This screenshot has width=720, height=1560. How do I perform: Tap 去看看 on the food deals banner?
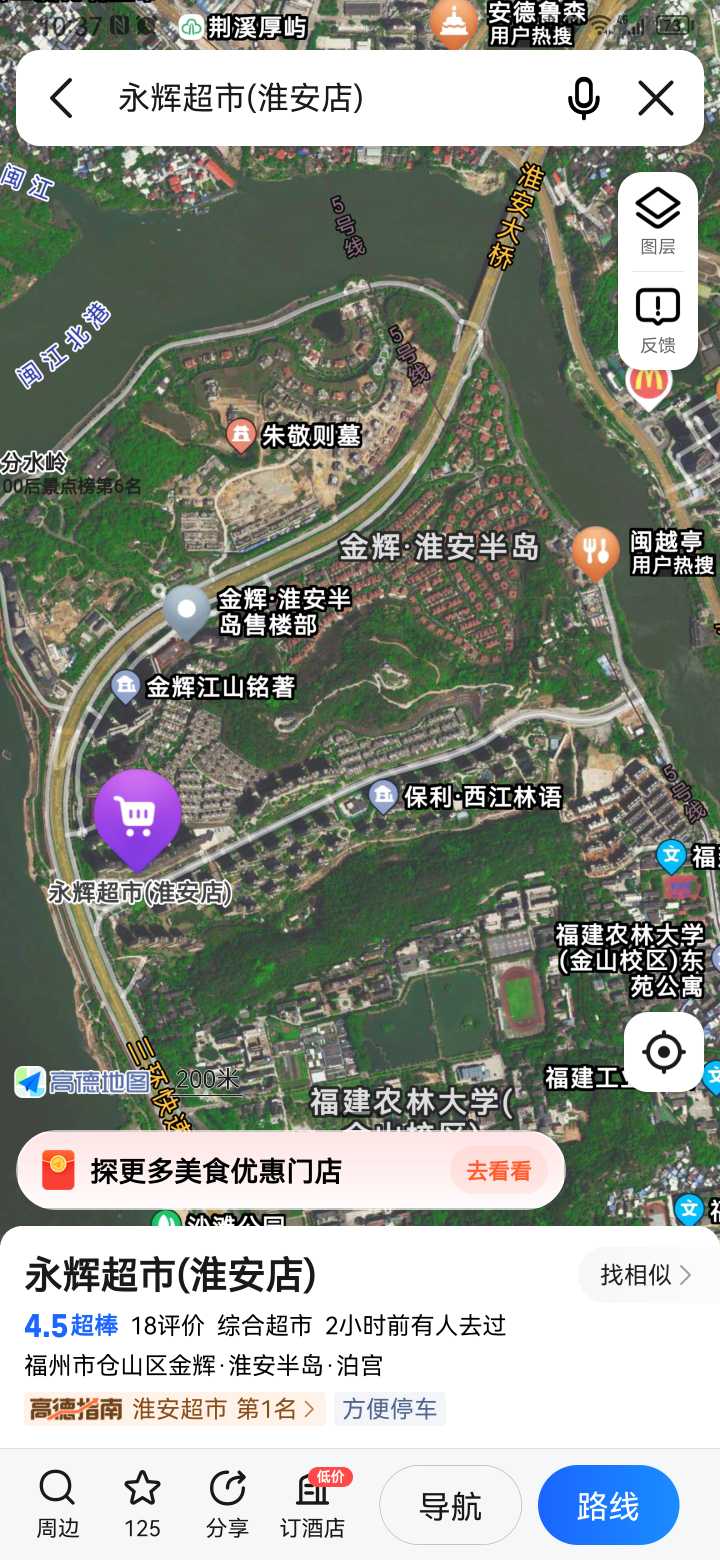coord(499,1171)
